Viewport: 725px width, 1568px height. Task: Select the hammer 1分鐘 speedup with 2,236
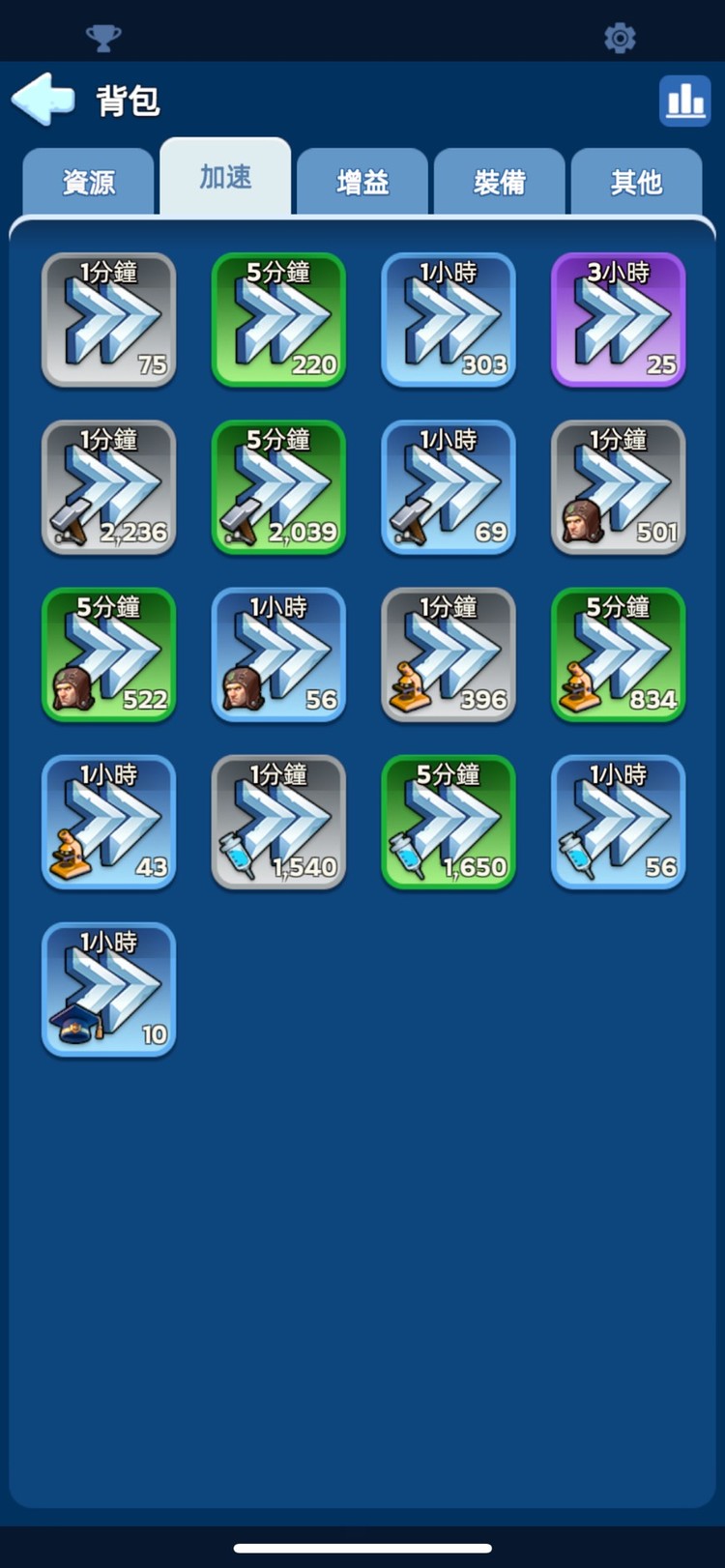point(108,487)
